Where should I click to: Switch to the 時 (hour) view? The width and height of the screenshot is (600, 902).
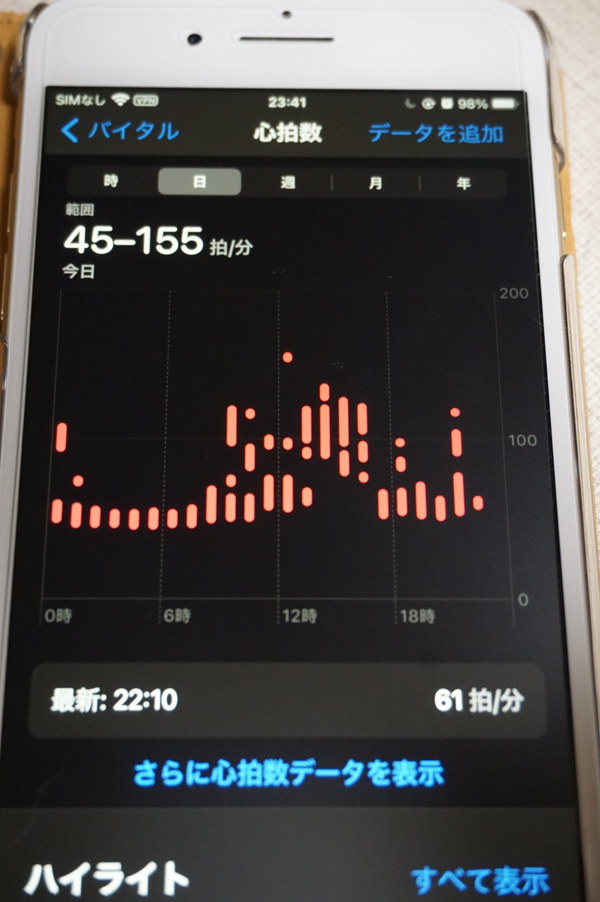pos(112,182)
